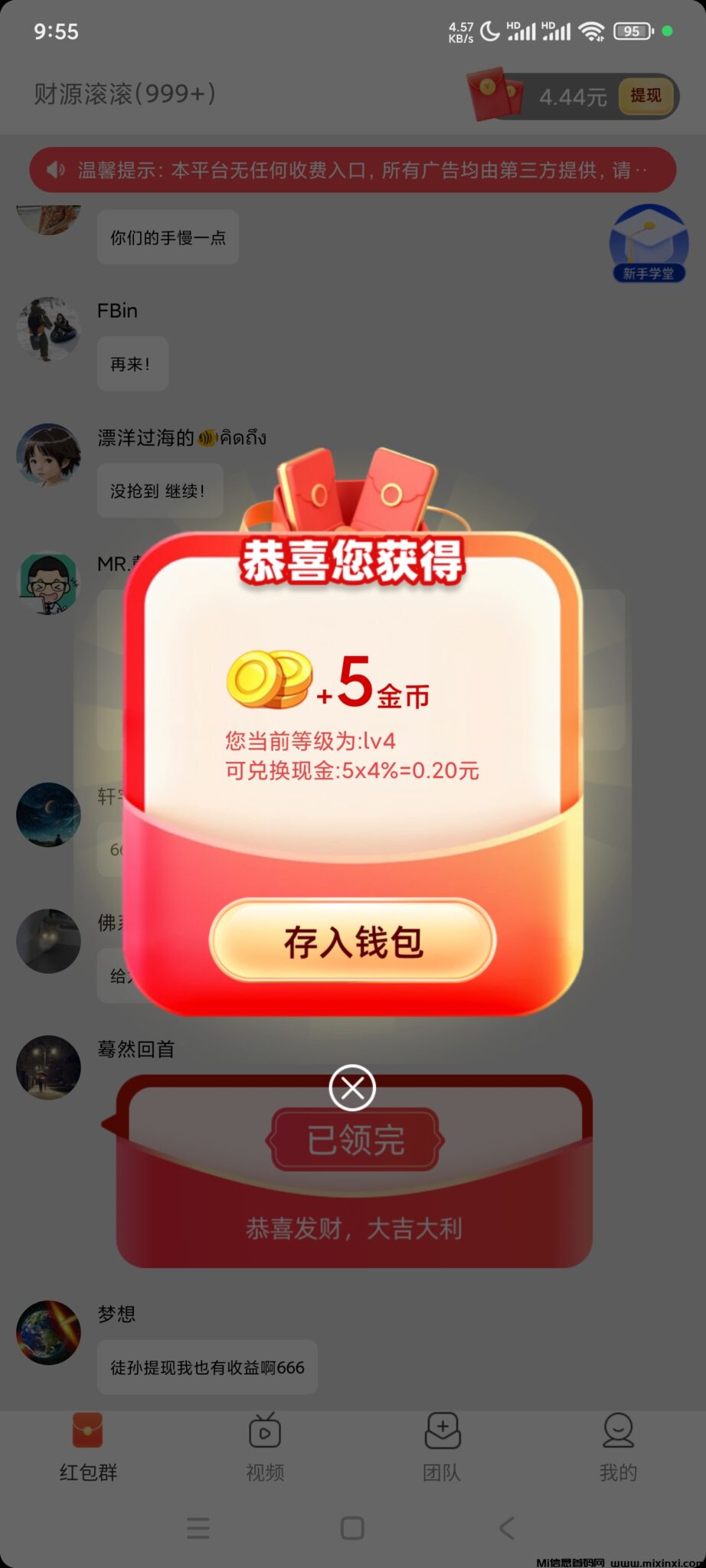
Task: Open FBin's avatar profile
Action: [48, 330]
